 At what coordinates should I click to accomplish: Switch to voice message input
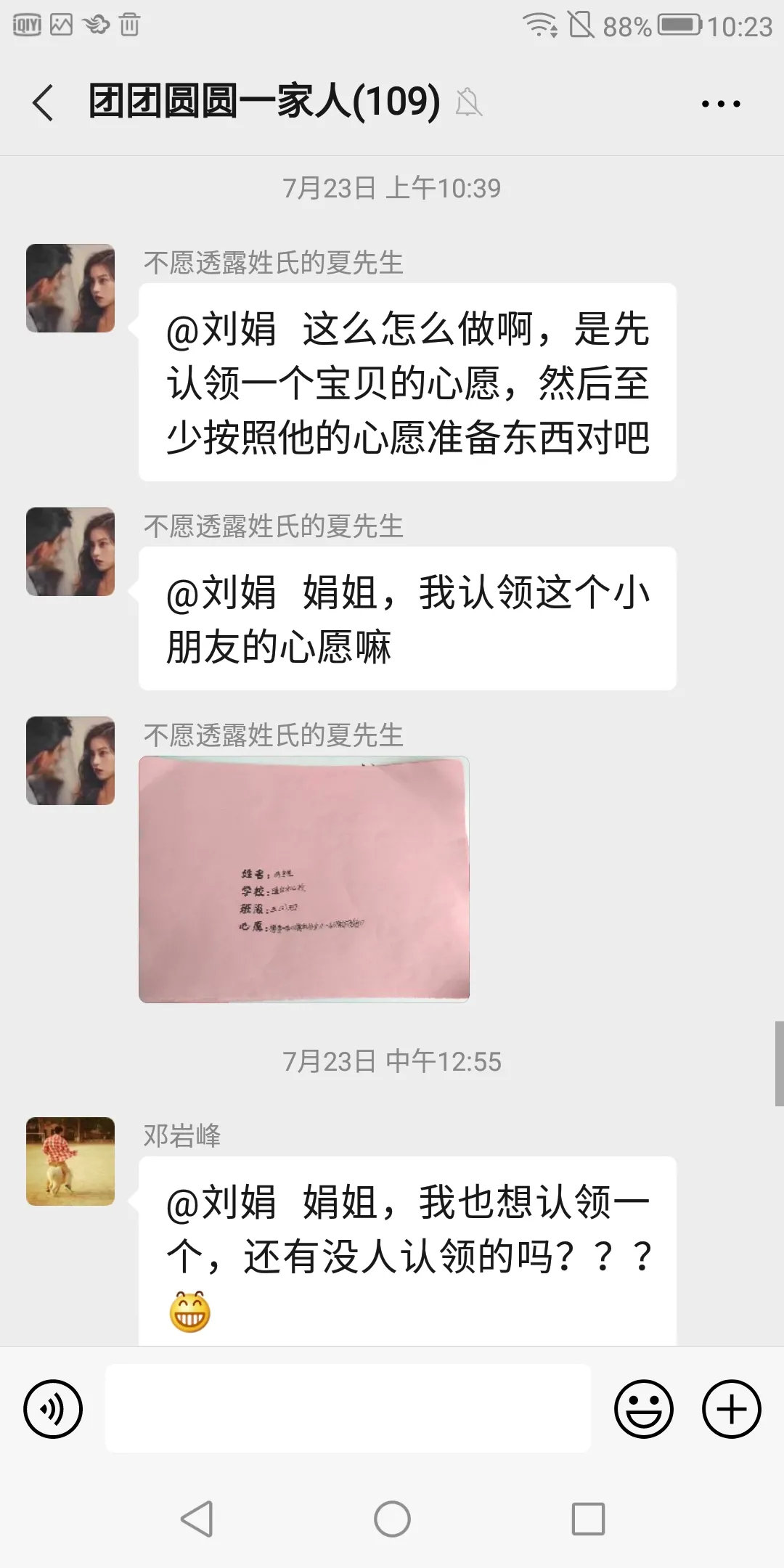53,1409
